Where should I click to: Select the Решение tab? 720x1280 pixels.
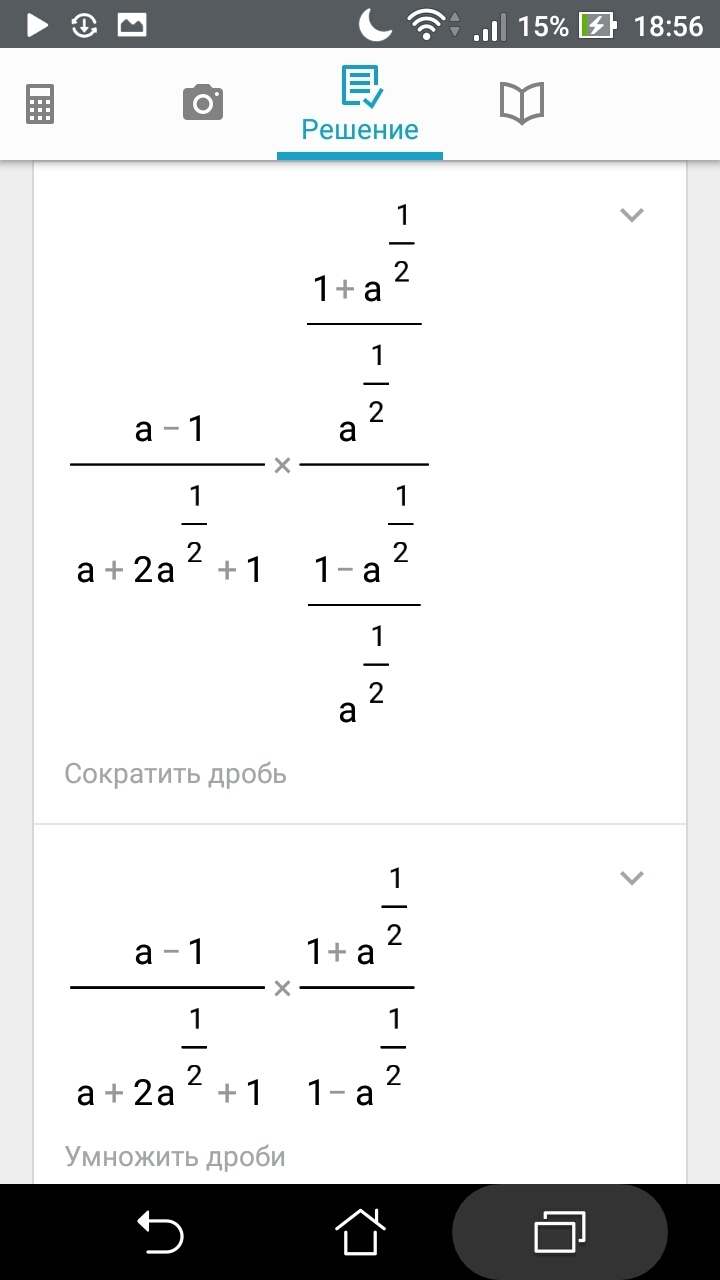click(x=360, y=105)
